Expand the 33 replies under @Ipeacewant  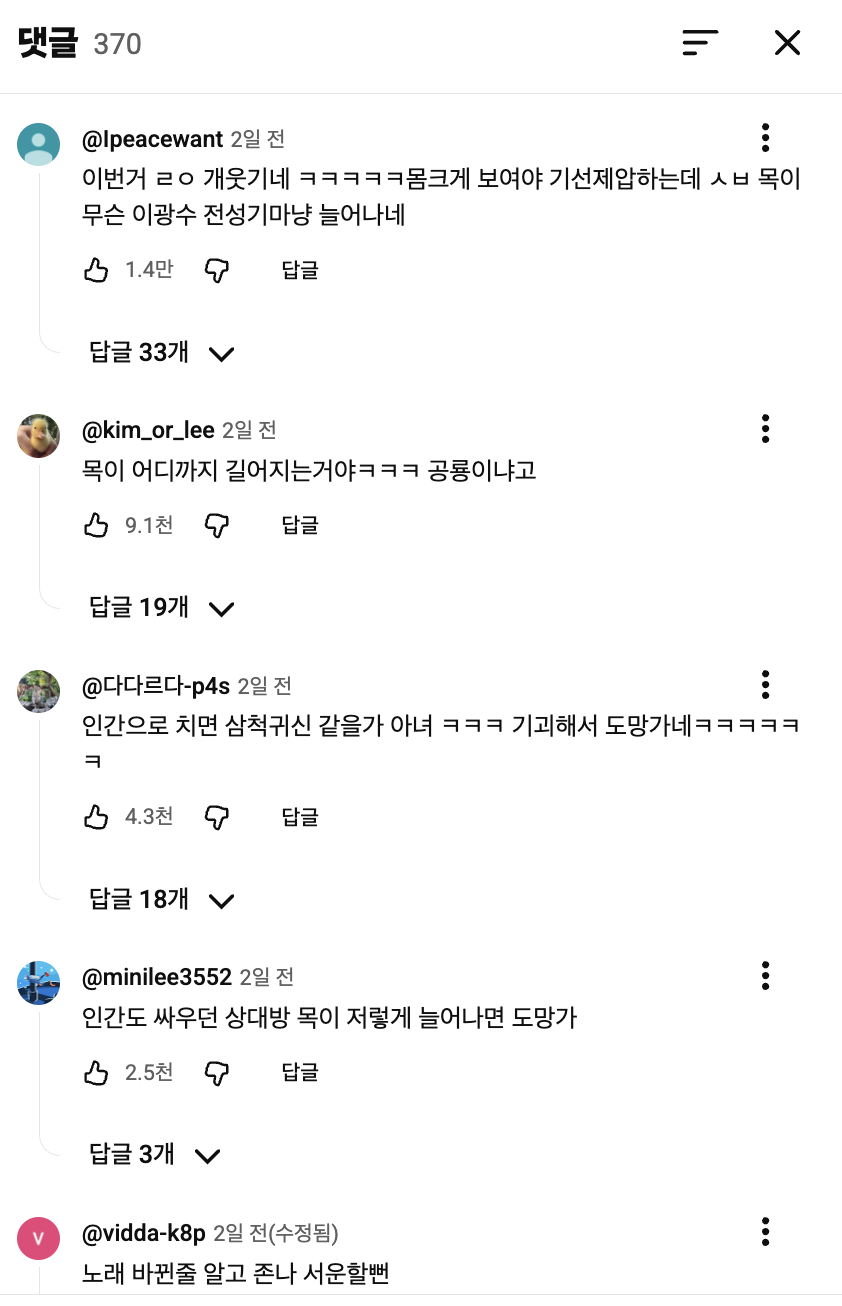[x=162, y=352]
